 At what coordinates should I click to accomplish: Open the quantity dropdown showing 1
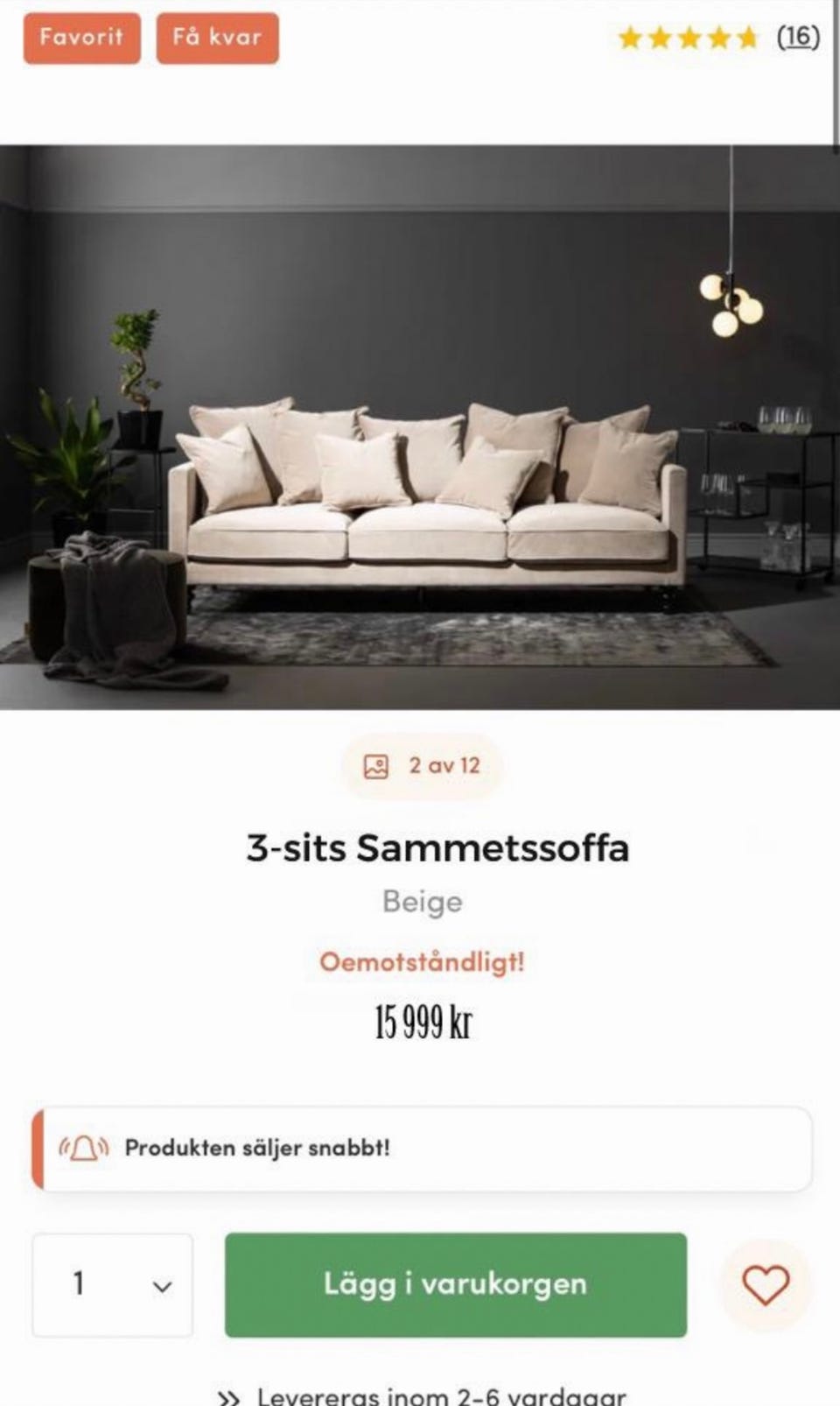pyautogui.click(x=111, y=1283)
